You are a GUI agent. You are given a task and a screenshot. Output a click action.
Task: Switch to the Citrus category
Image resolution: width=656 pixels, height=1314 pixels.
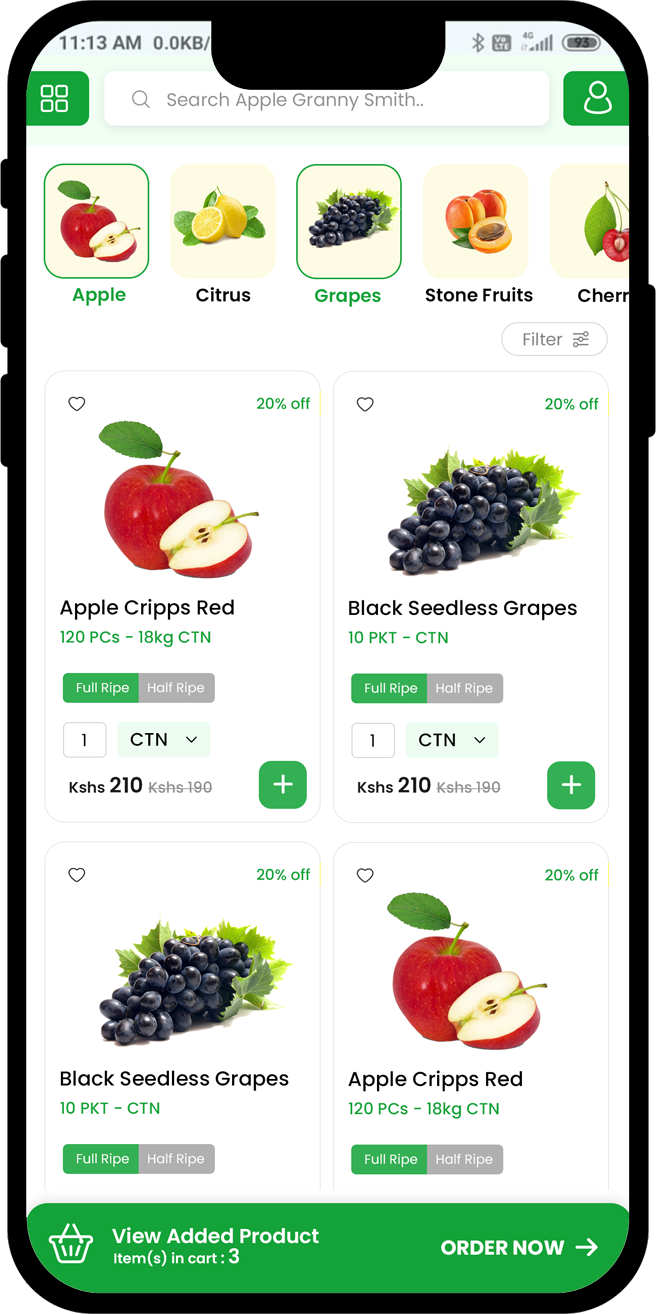pyautogui.click(x=223, y=235)
